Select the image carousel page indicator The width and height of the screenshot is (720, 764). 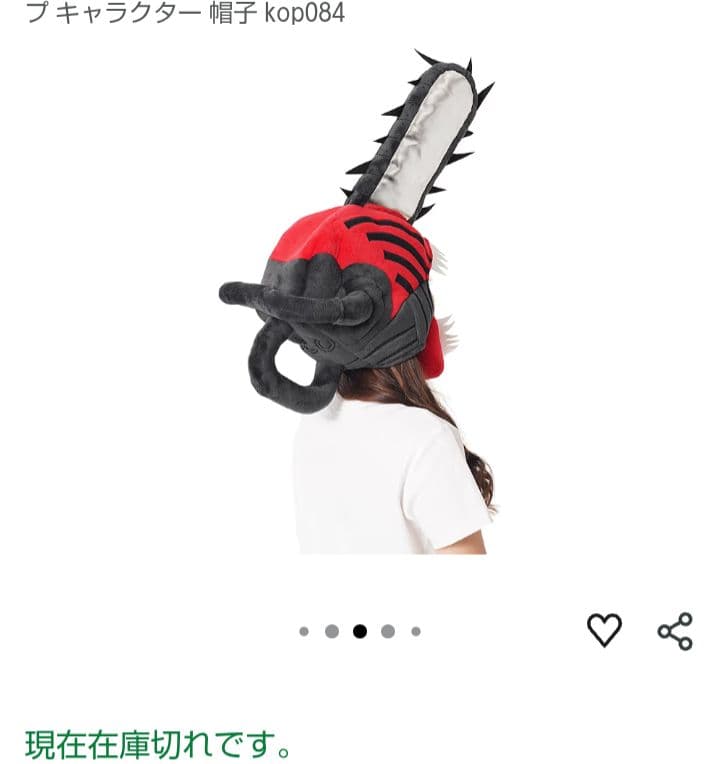pyautogui.click(x=360, y=631)
